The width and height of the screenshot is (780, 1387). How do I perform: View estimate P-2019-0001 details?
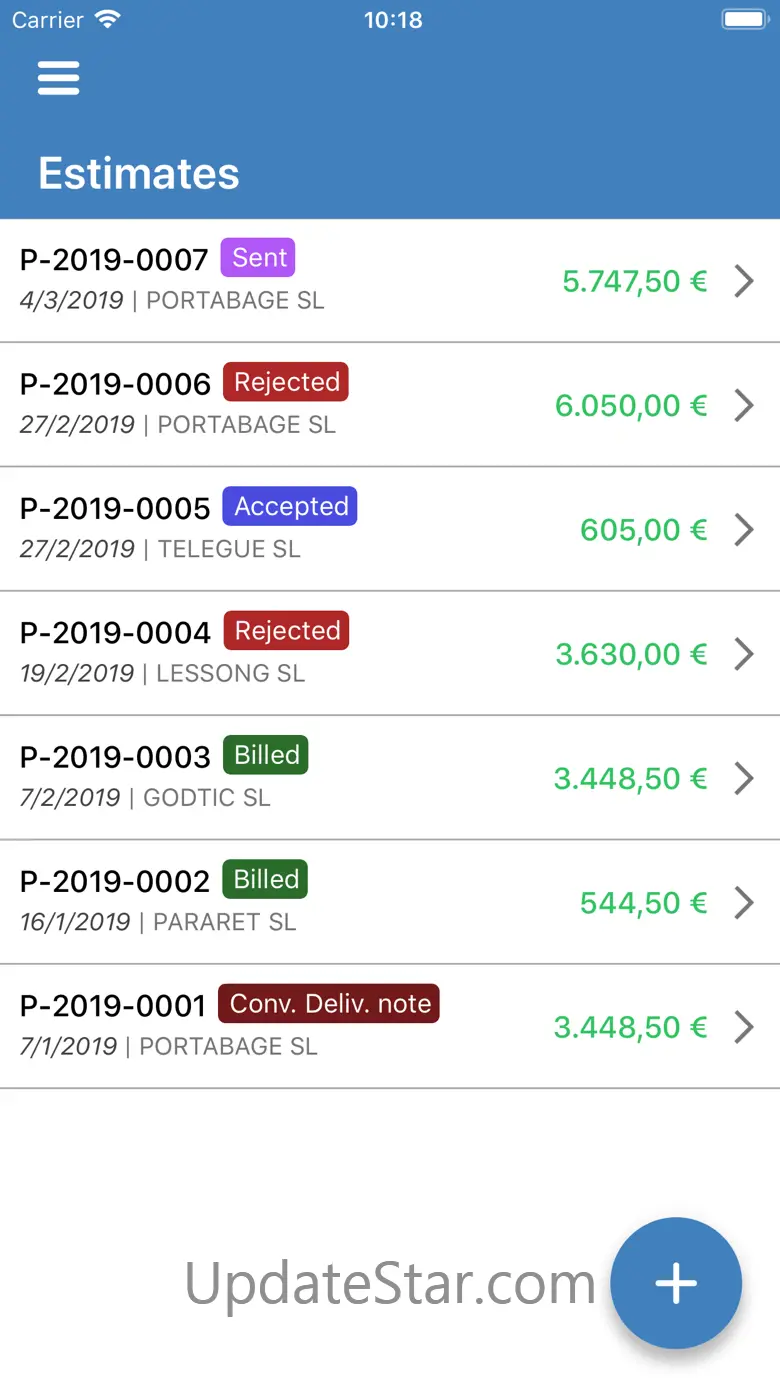tap(390, 1026)
